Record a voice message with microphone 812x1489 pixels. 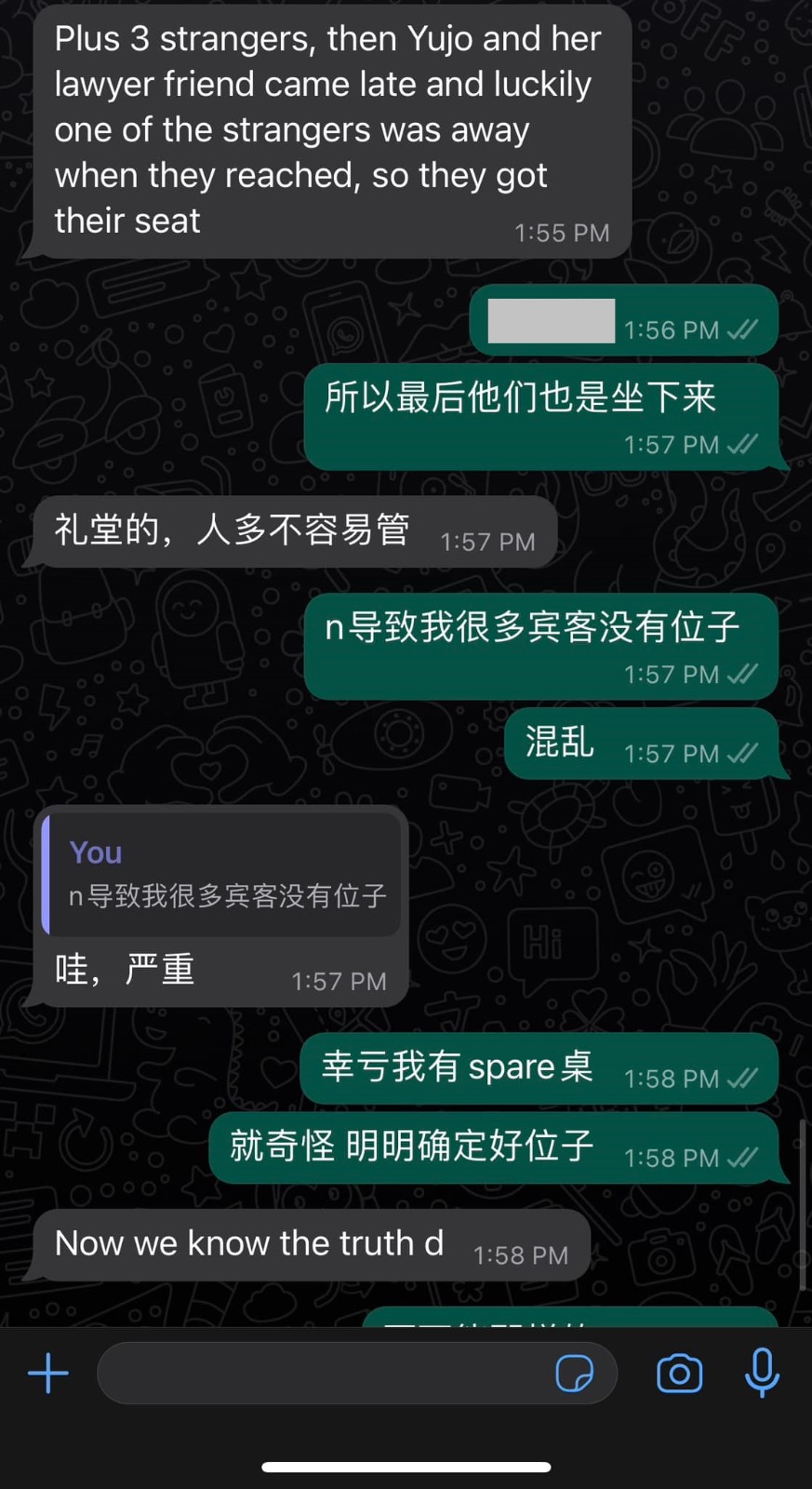762,1374
